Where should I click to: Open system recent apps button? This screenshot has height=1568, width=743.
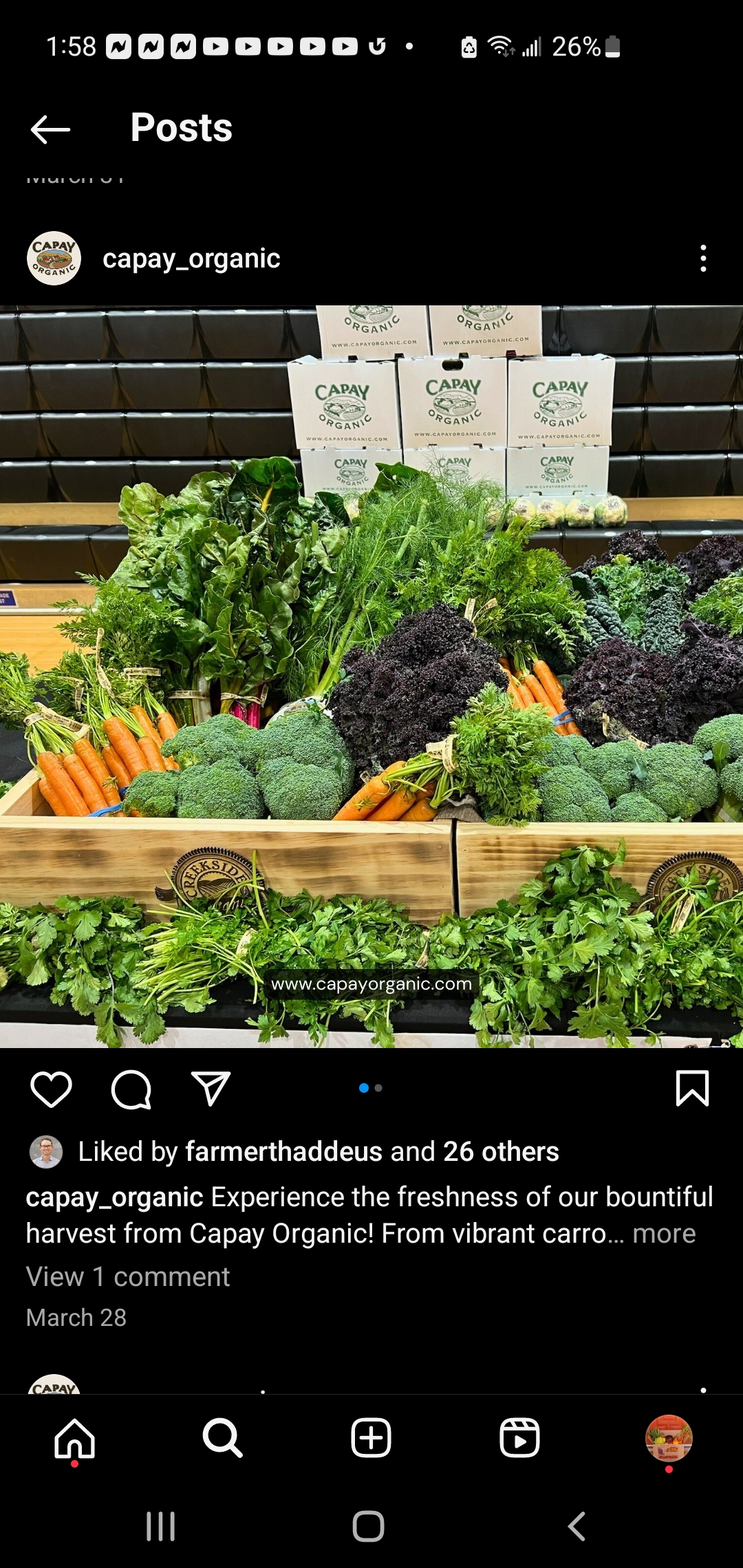(x=160, y=1527)
